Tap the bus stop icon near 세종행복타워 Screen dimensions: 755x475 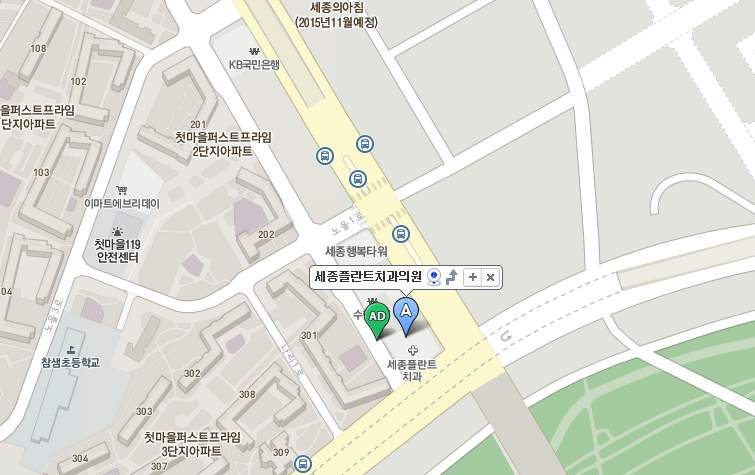click(x=401, y=234)
